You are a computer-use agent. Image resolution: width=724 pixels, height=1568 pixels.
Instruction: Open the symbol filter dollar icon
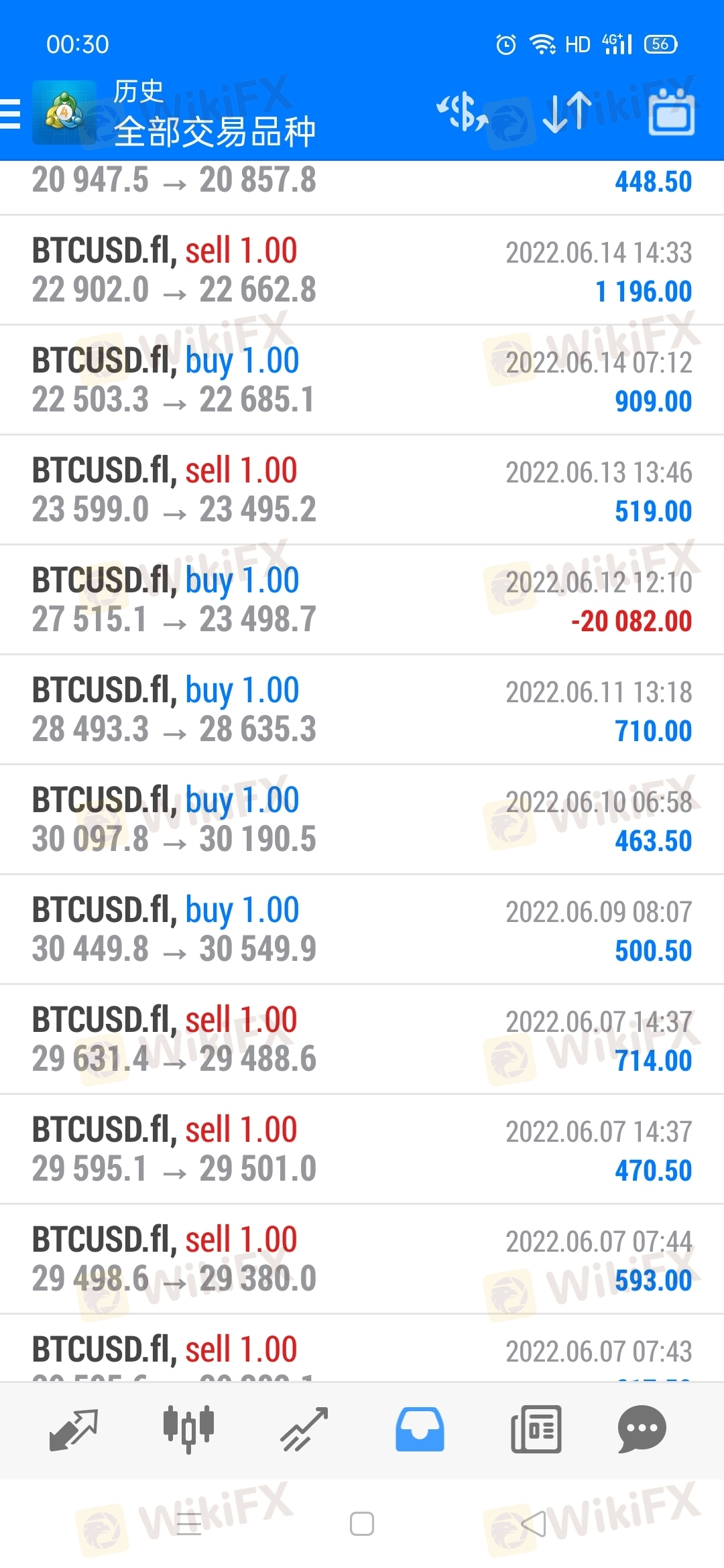coord(462,112)
